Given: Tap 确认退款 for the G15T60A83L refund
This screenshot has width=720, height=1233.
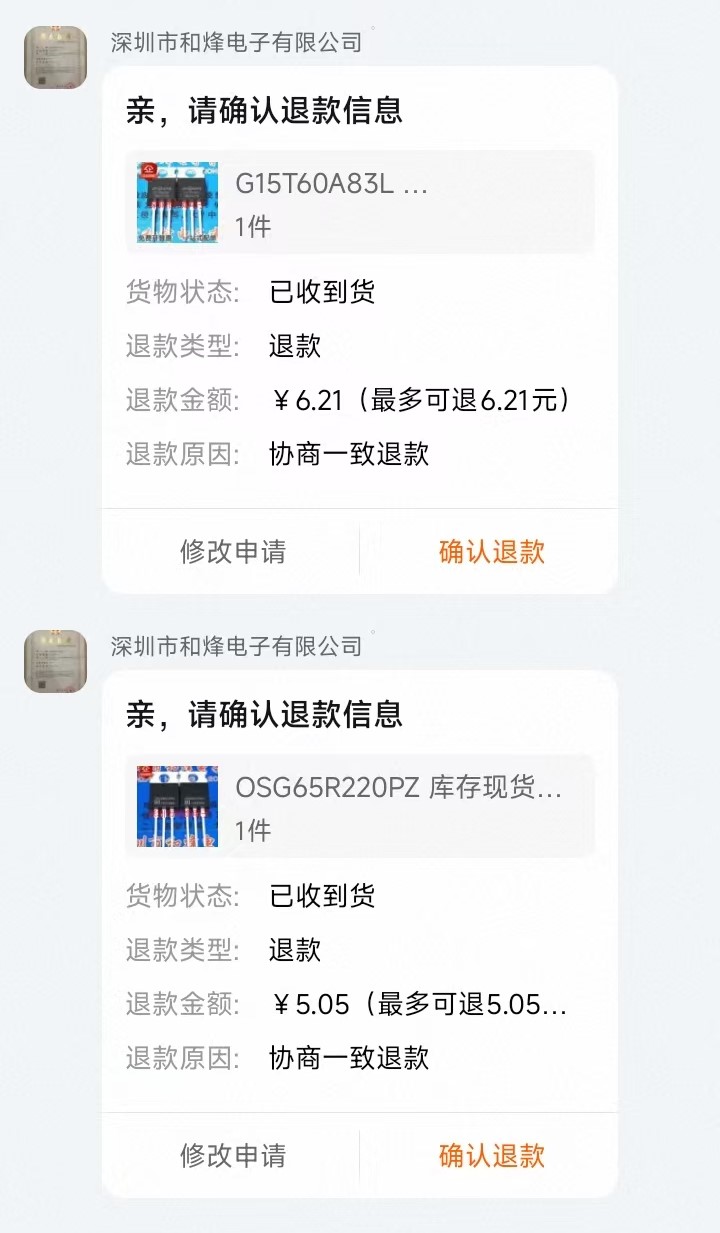Looking at the screenshot, I should 491,552.
